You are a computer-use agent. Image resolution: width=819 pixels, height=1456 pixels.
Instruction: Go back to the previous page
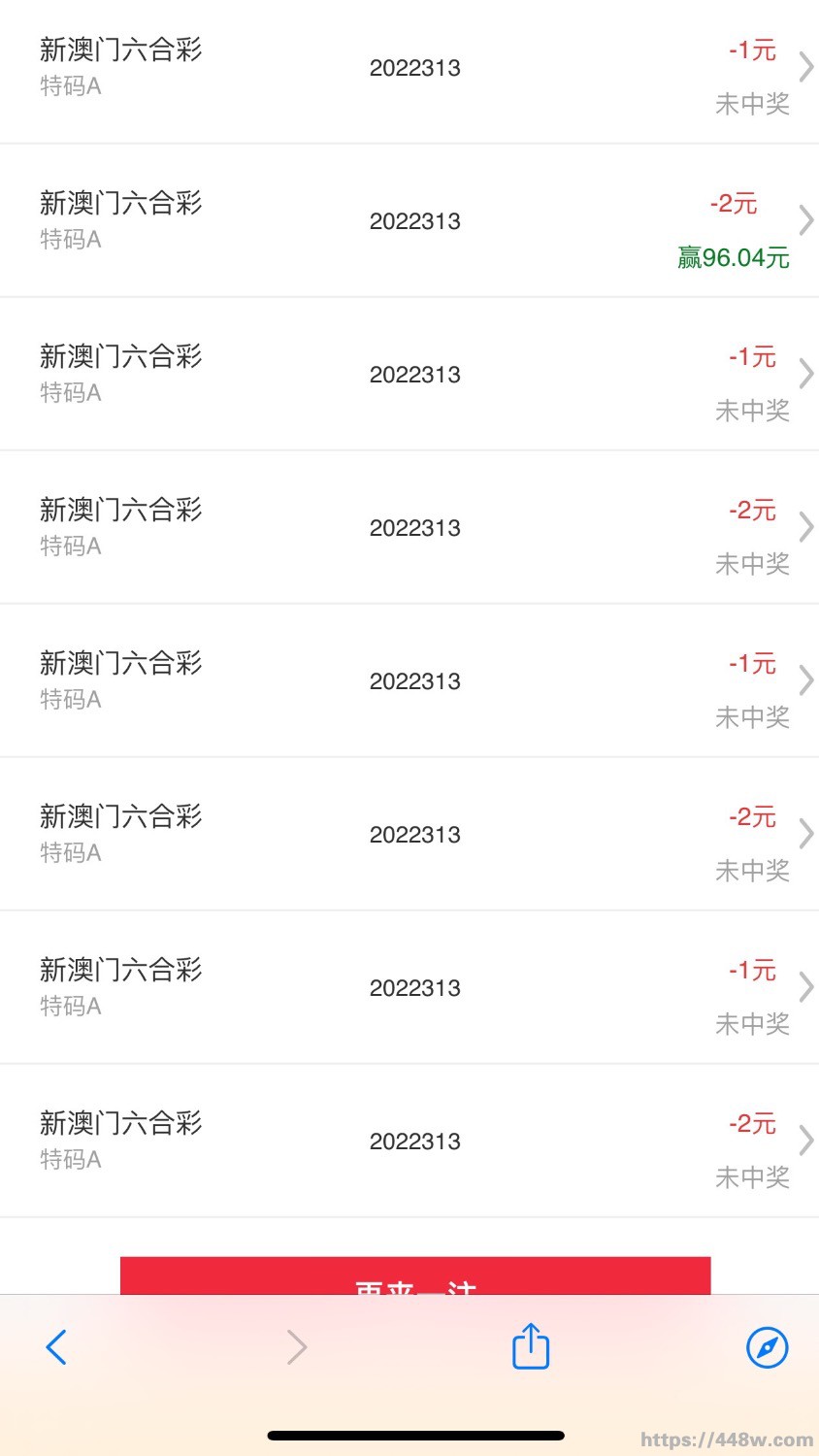[56, 1347]
